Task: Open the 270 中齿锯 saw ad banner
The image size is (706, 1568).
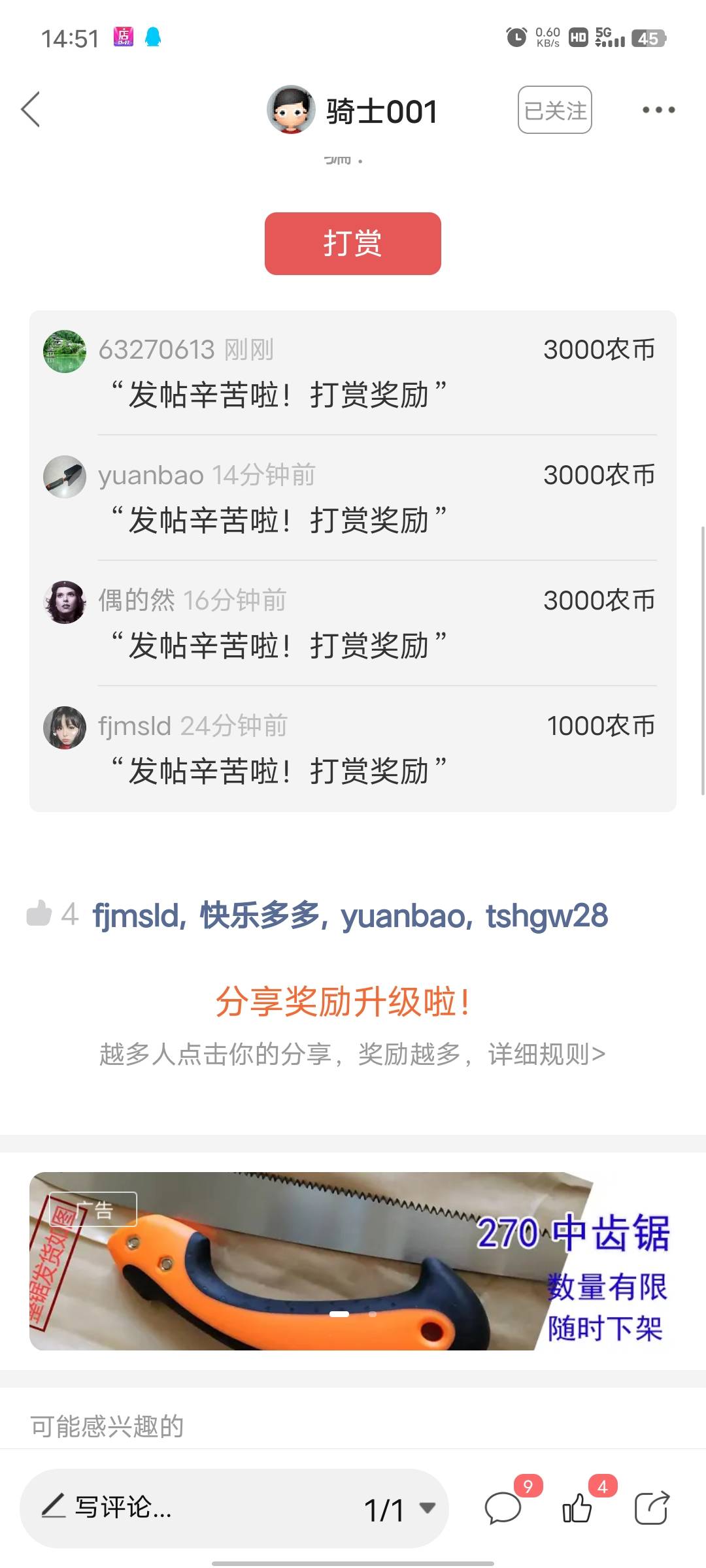Action: [353, 1261]
